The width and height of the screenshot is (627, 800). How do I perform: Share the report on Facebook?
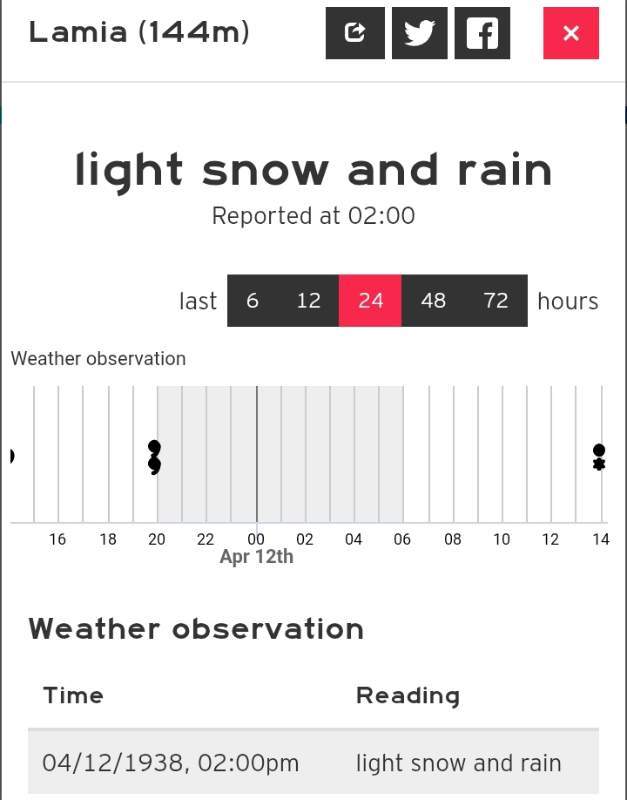coord(482,33)
